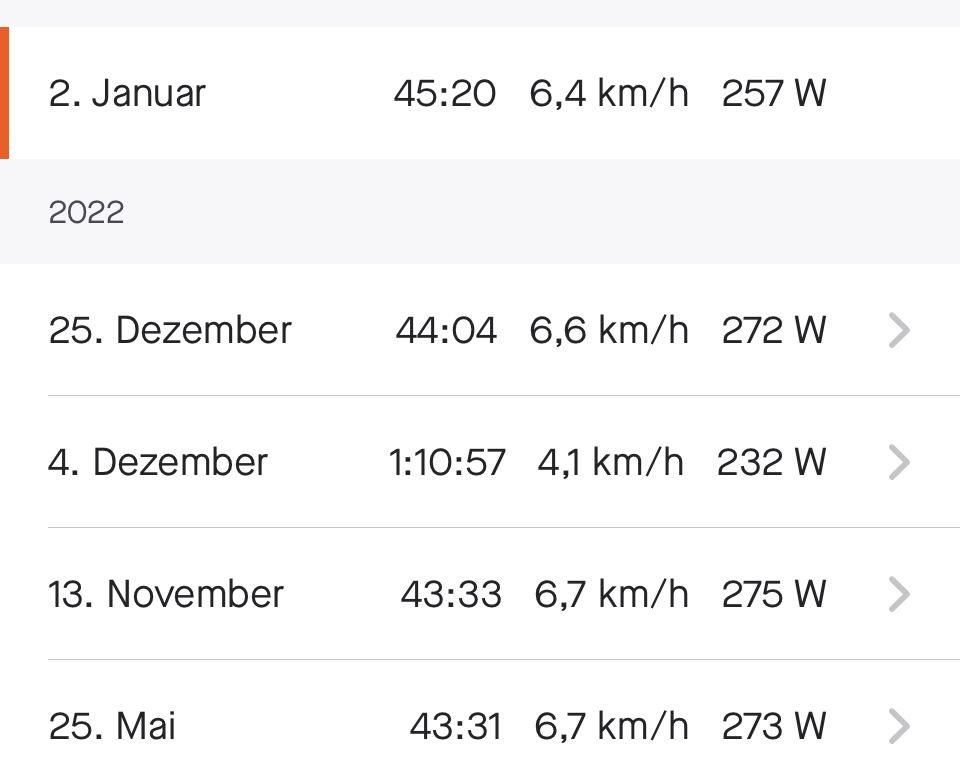Open the 4. Dezember effort entry
Screen dimensions: 960x770
480,462
